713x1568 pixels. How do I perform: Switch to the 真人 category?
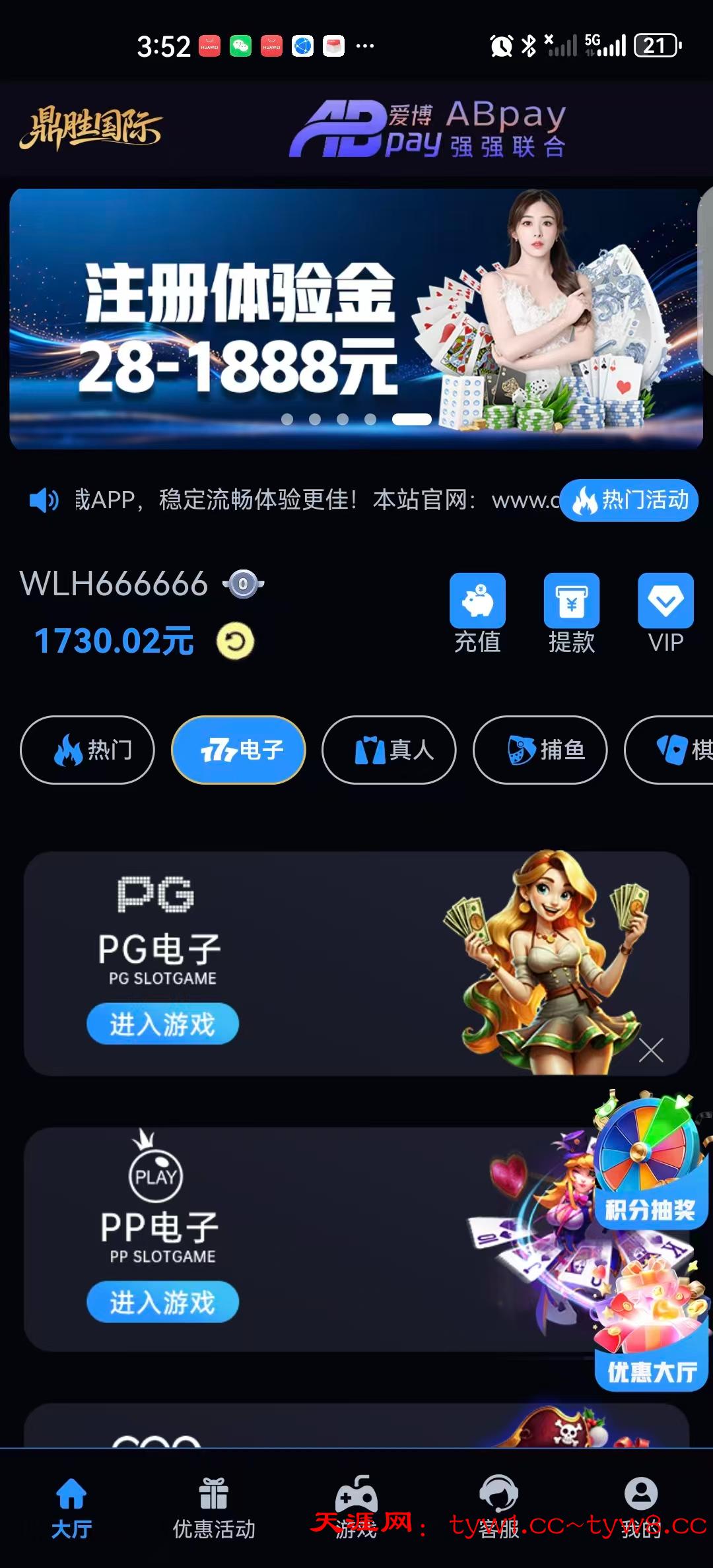(389, 750)
